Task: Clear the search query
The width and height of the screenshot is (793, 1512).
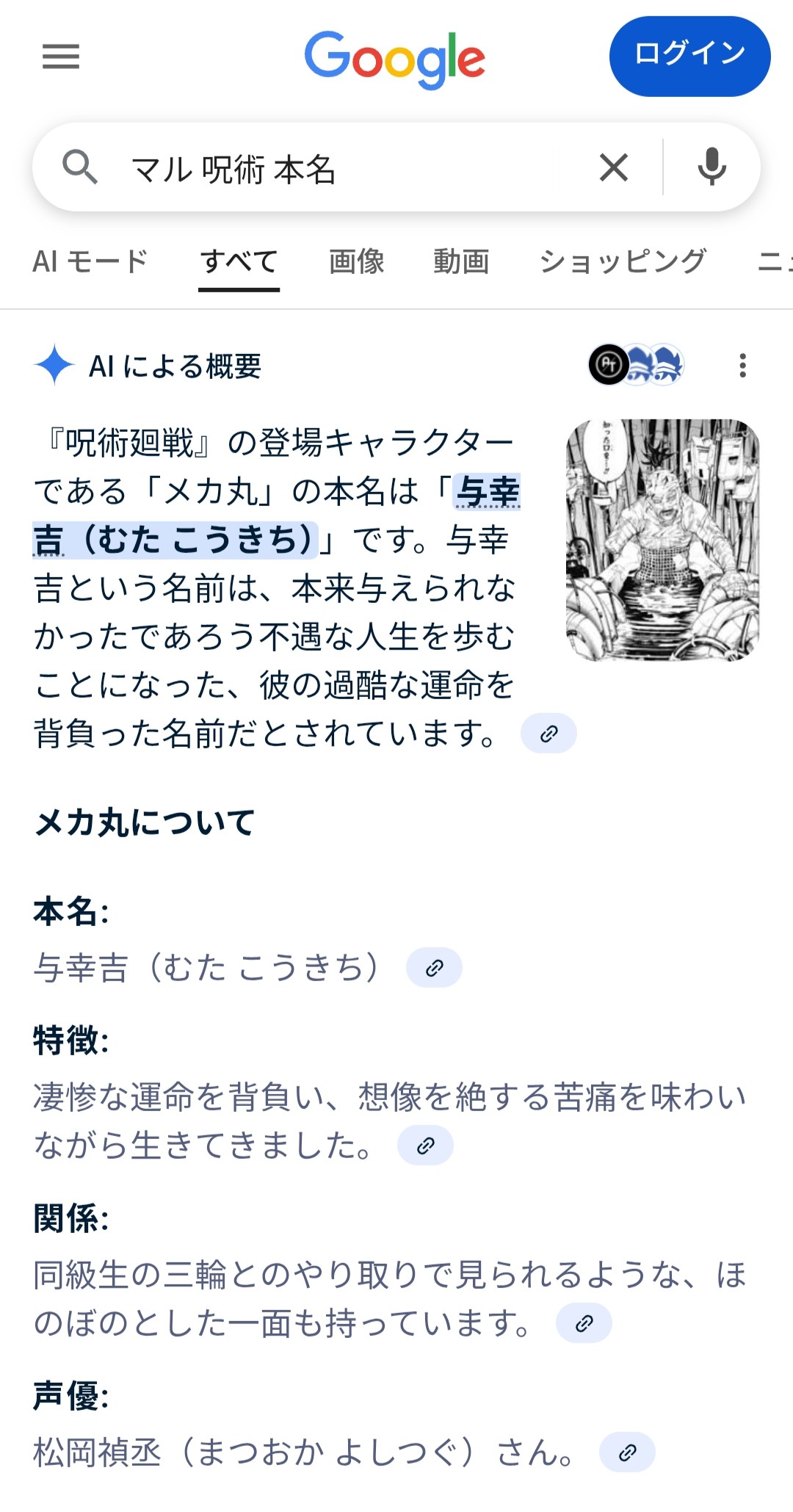Action: [x=614, y=167]
